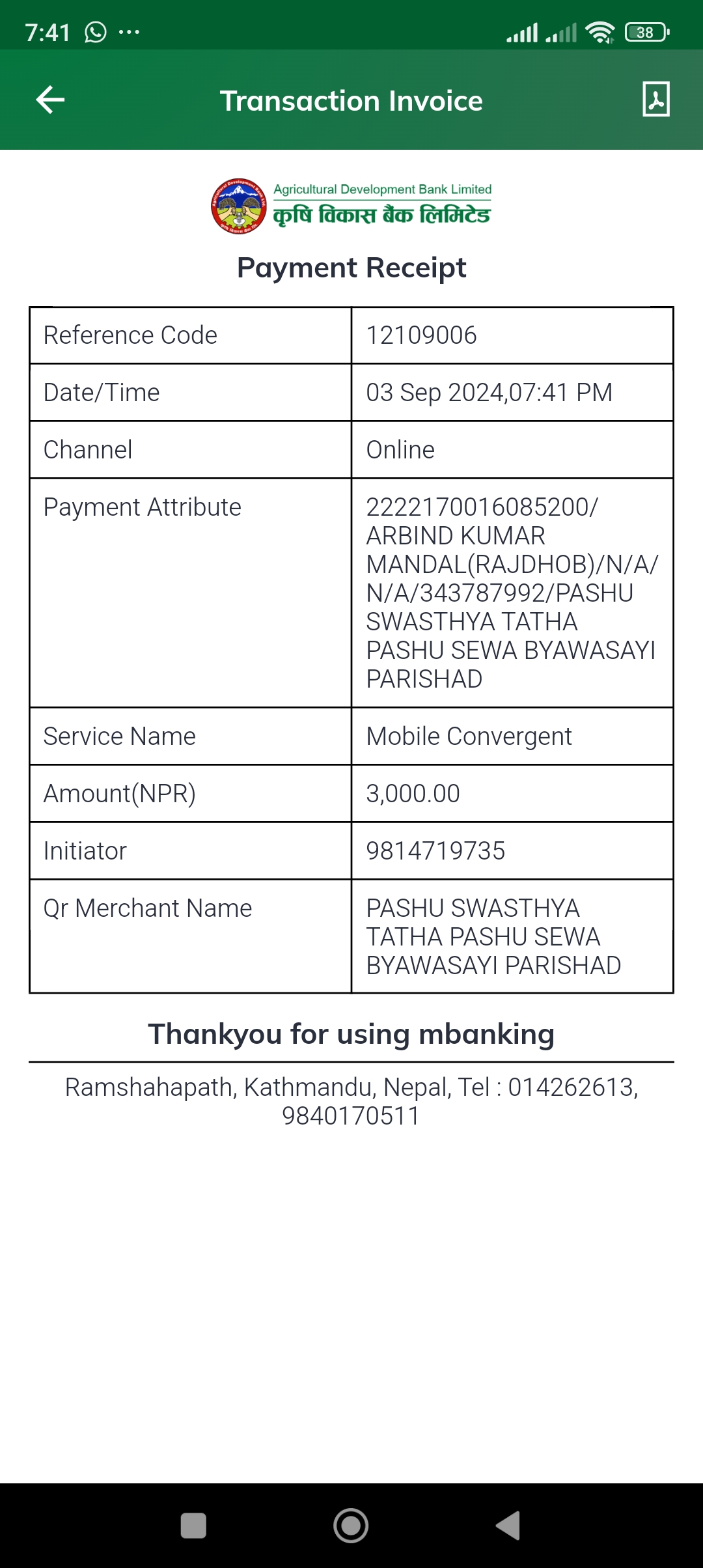Screen dimensions: 703x1568
Task: Open recent apps with the square button
Action: [193, 1526]
